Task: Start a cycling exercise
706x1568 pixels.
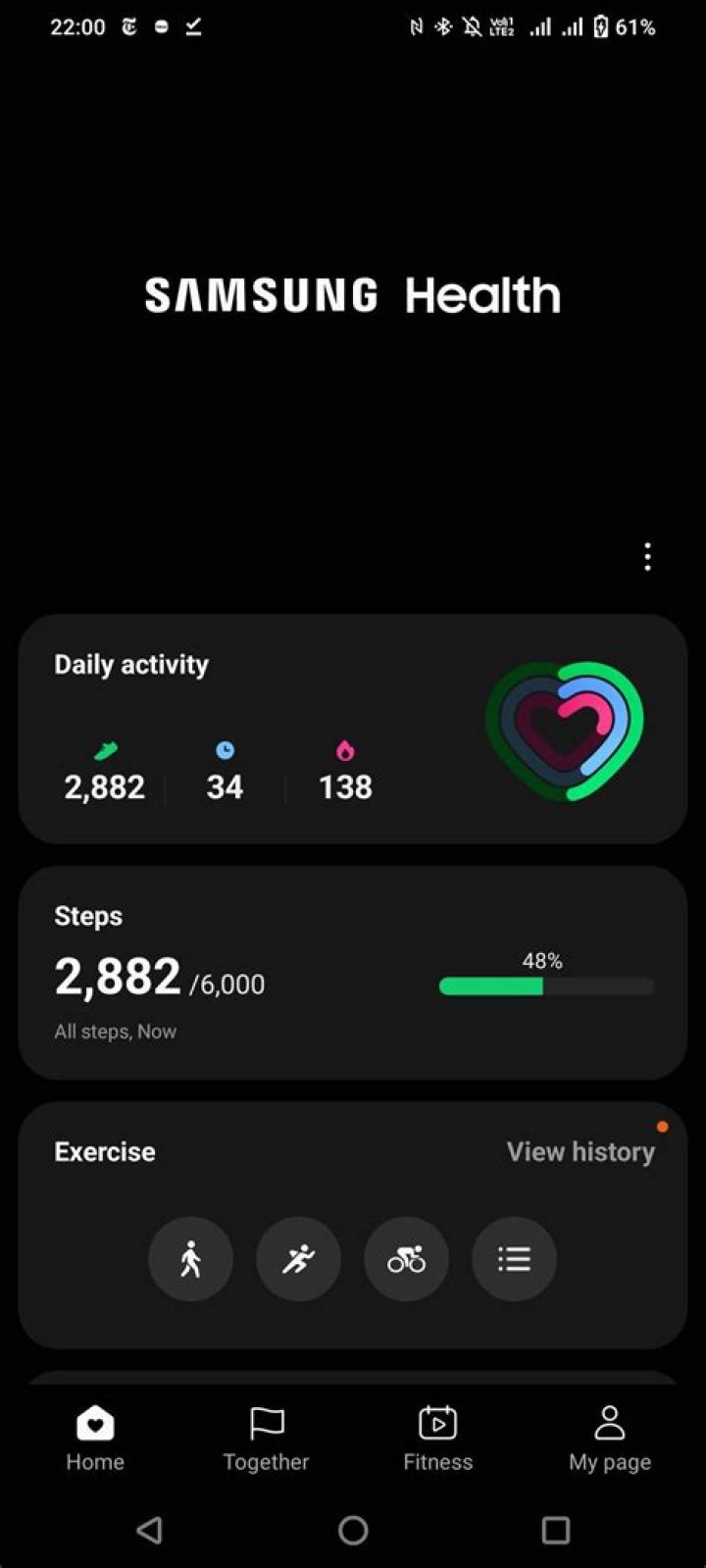Action: (x=406, y=1259)
